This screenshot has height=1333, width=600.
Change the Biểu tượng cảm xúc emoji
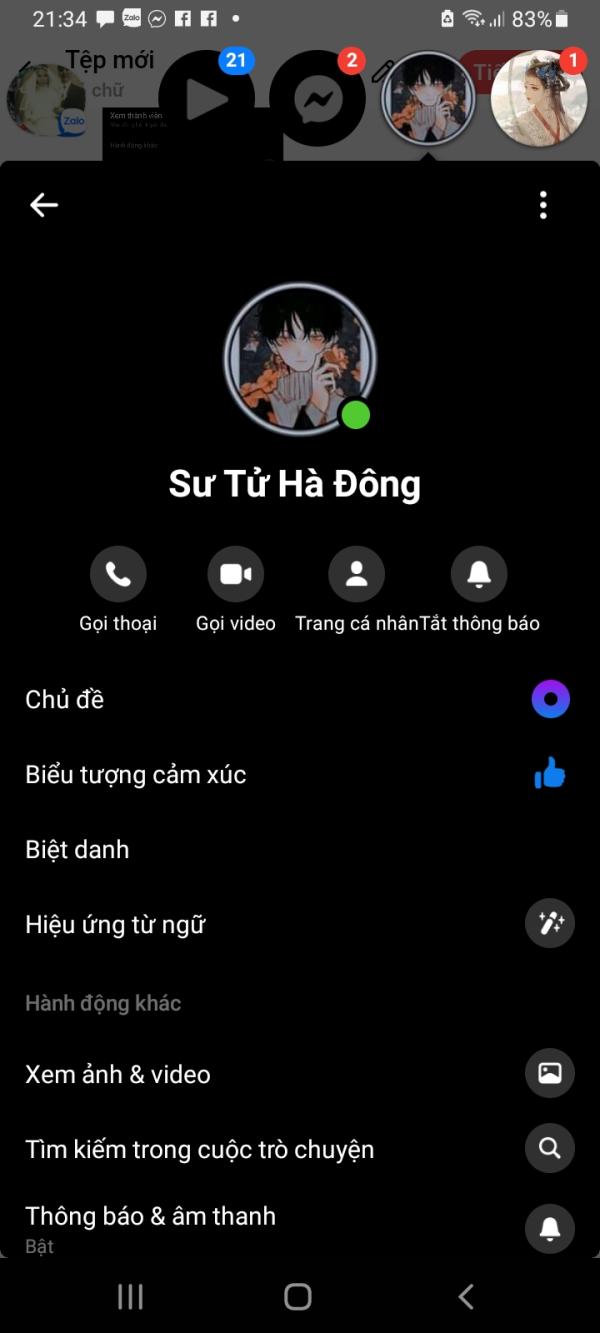300,774
